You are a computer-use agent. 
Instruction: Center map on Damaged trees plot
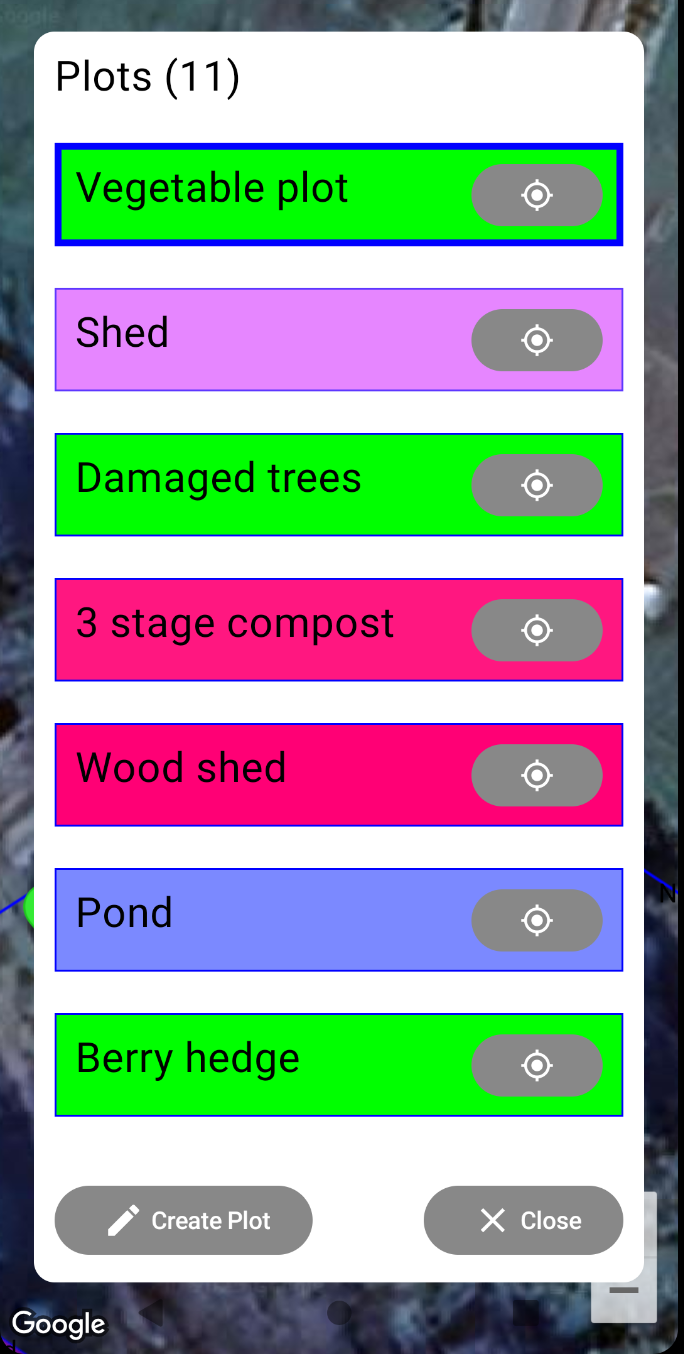tap(537, 485)
